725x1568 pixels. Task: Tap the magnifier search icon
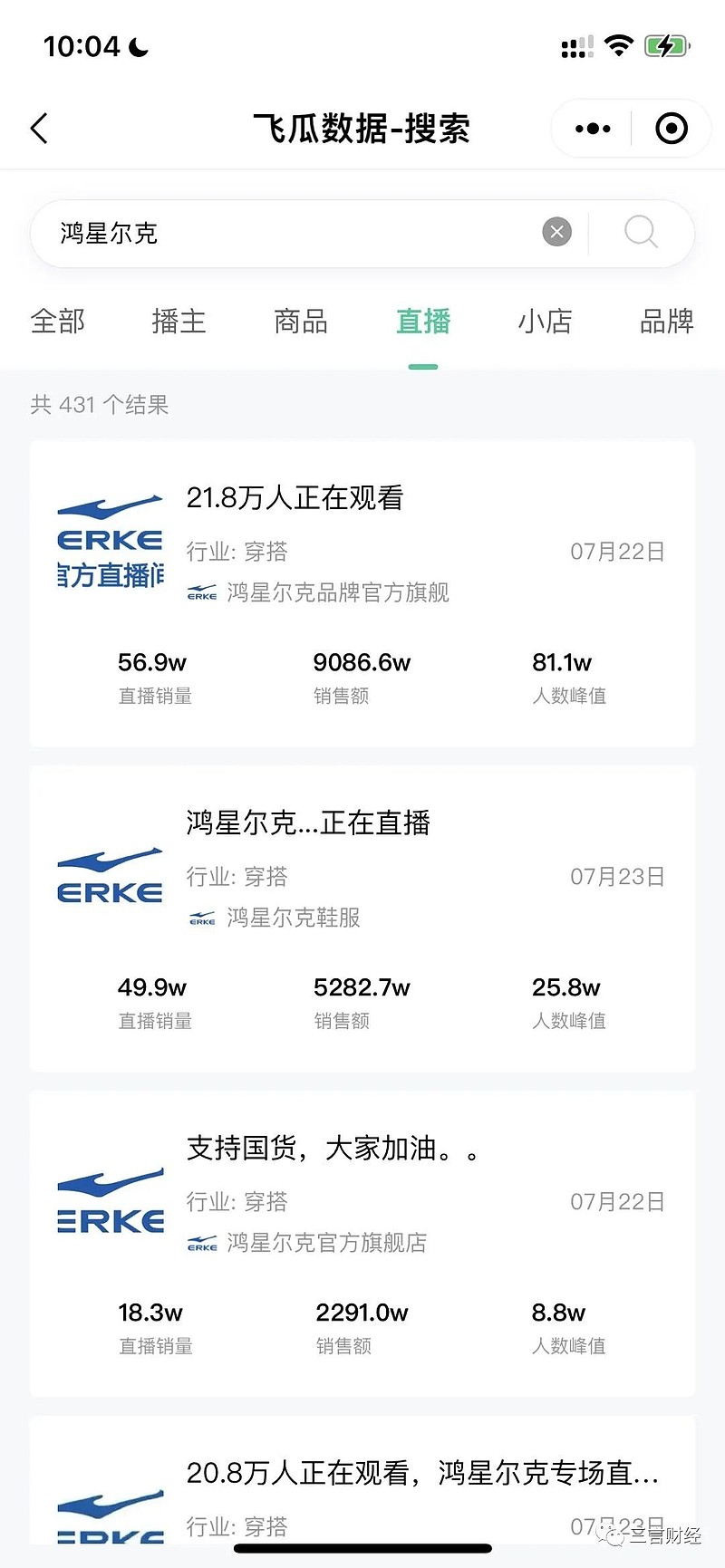click(x=641, y=233)
